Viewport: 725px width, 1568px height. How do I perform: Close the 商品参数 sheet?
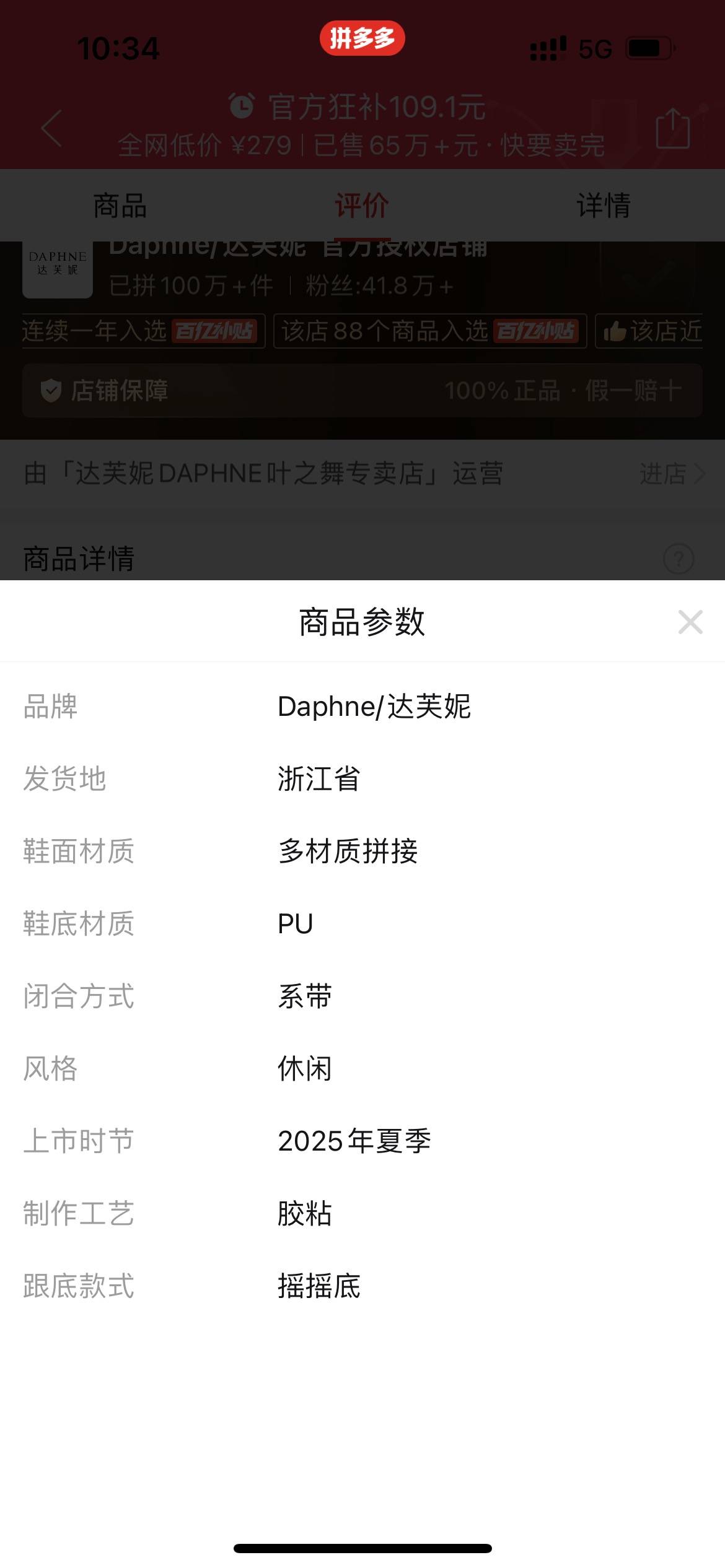pos(690,622)
